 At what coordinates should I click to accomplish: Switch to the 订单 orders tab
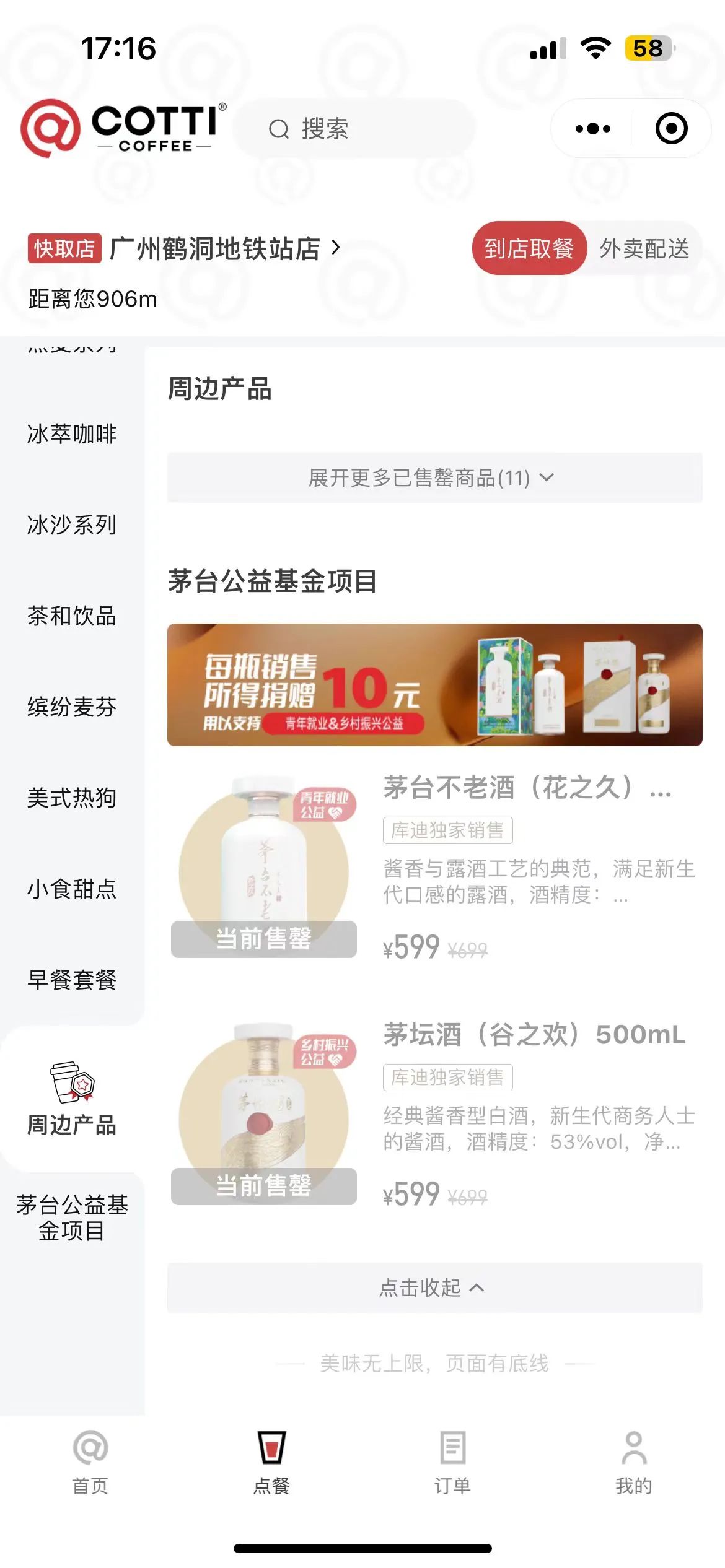coord(452,1462)
